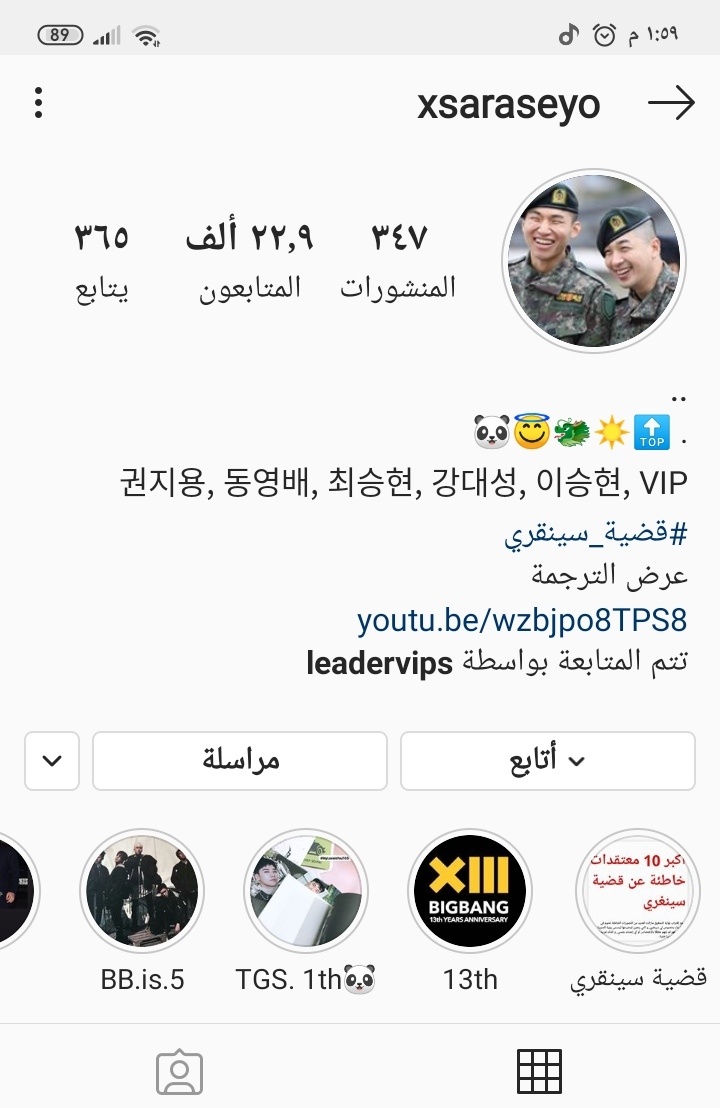Open the leadervips profile link

point(380,662)
